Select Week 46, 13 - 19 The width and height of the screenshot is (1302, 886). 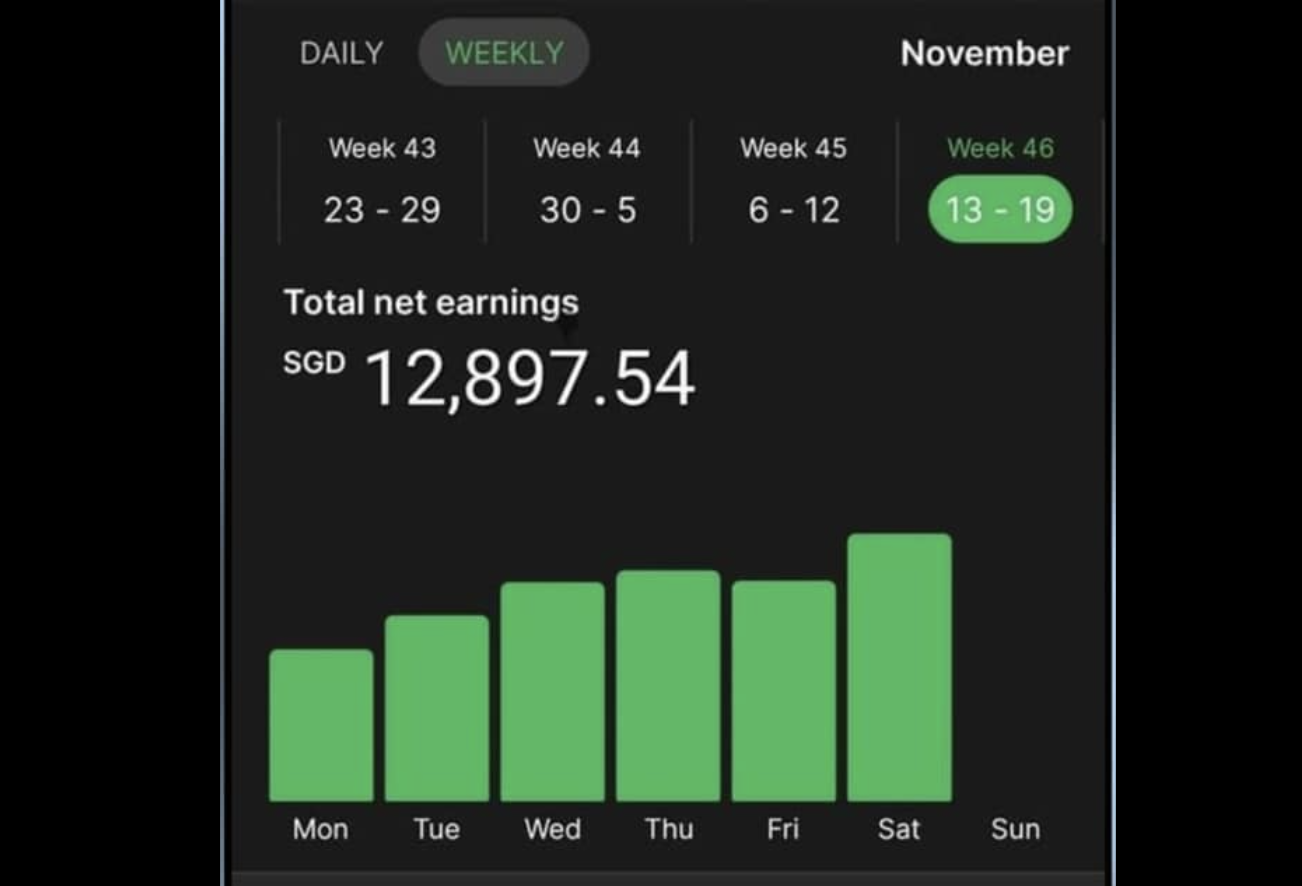pyautogui.click(x=1000, y=181)
